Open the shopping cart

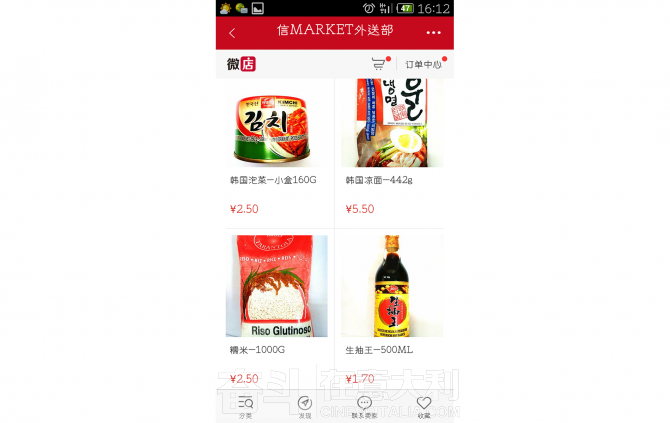point(379,64)
